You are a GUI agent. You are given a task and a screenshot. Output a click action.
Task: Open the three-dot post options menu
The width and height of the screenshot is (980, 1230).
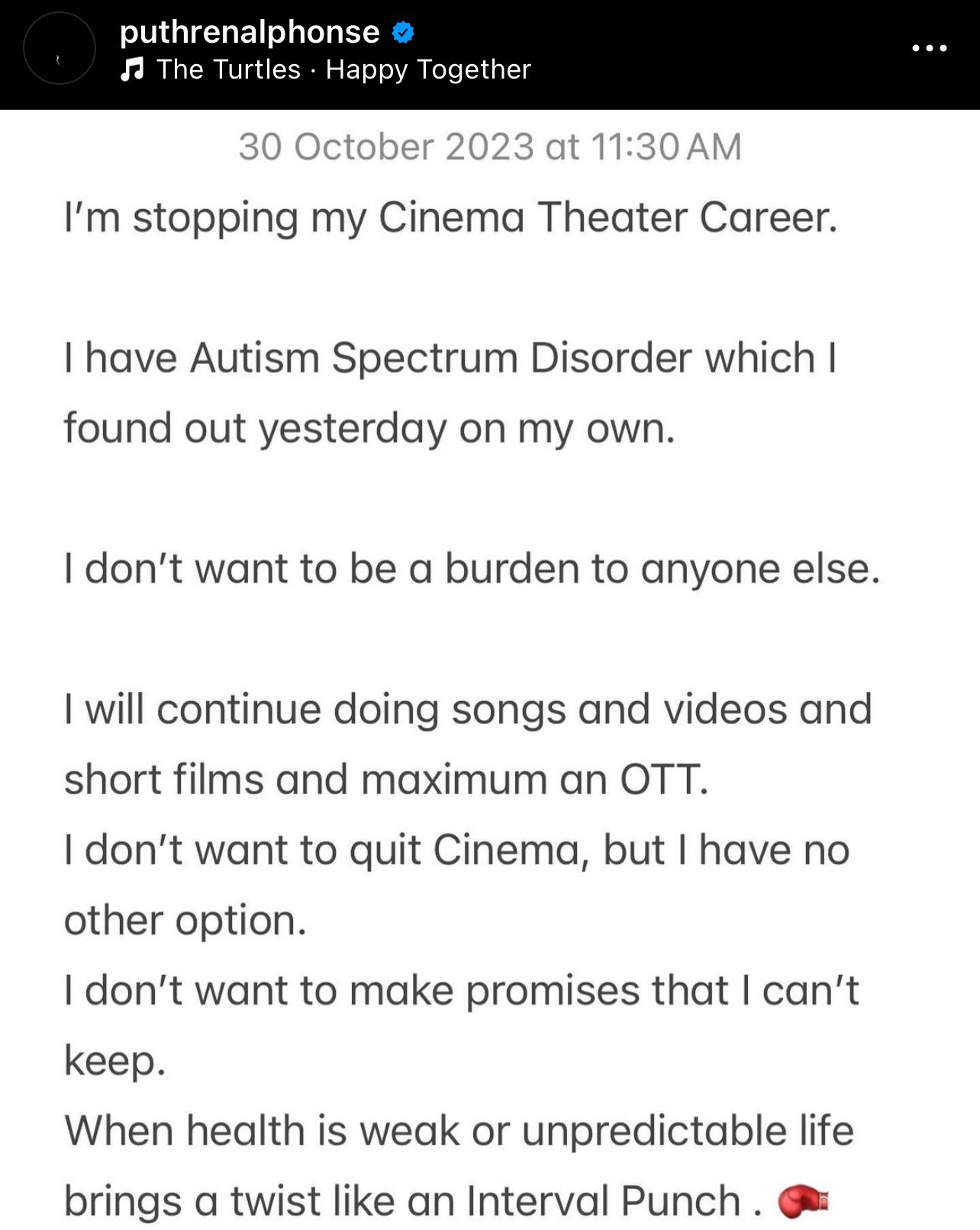tap(929, 48)
